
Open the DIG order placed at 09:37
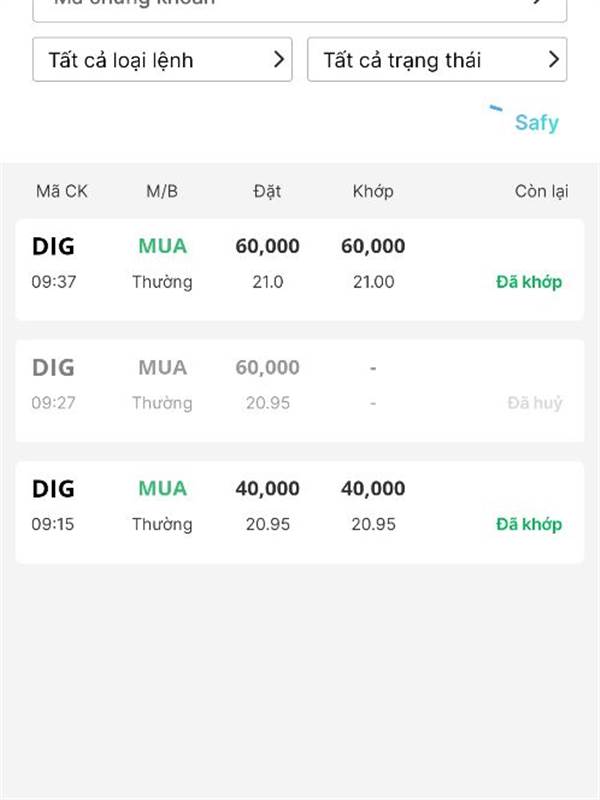click(299, 269)
